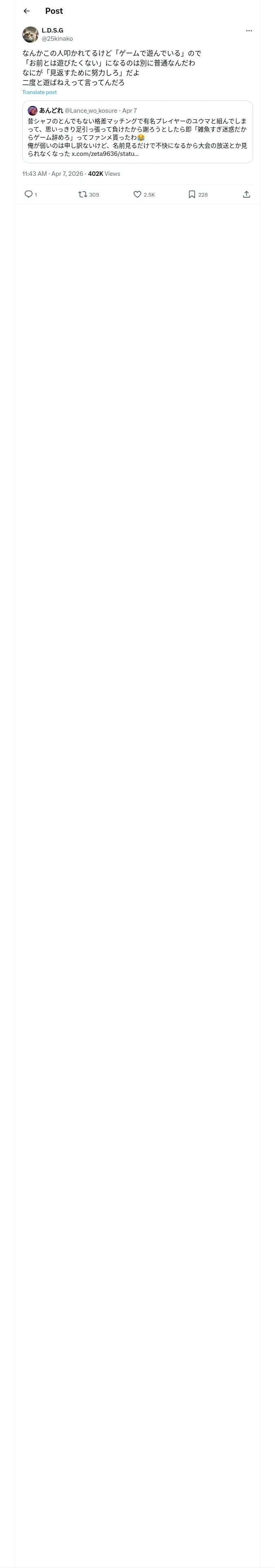Screen dimensions: 275x1568
Task: Bookmark this post
Action: [191, 194]
